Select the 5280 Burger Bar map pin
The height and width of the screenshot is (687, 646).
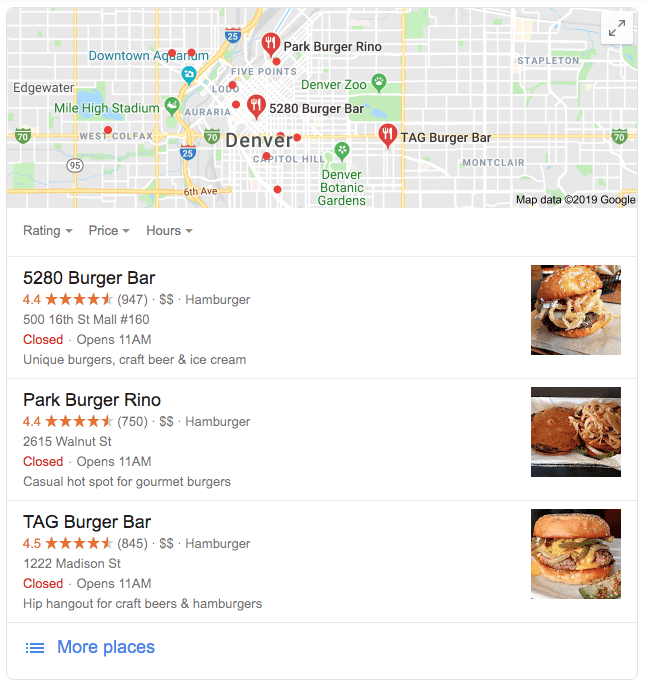[256, 106]
